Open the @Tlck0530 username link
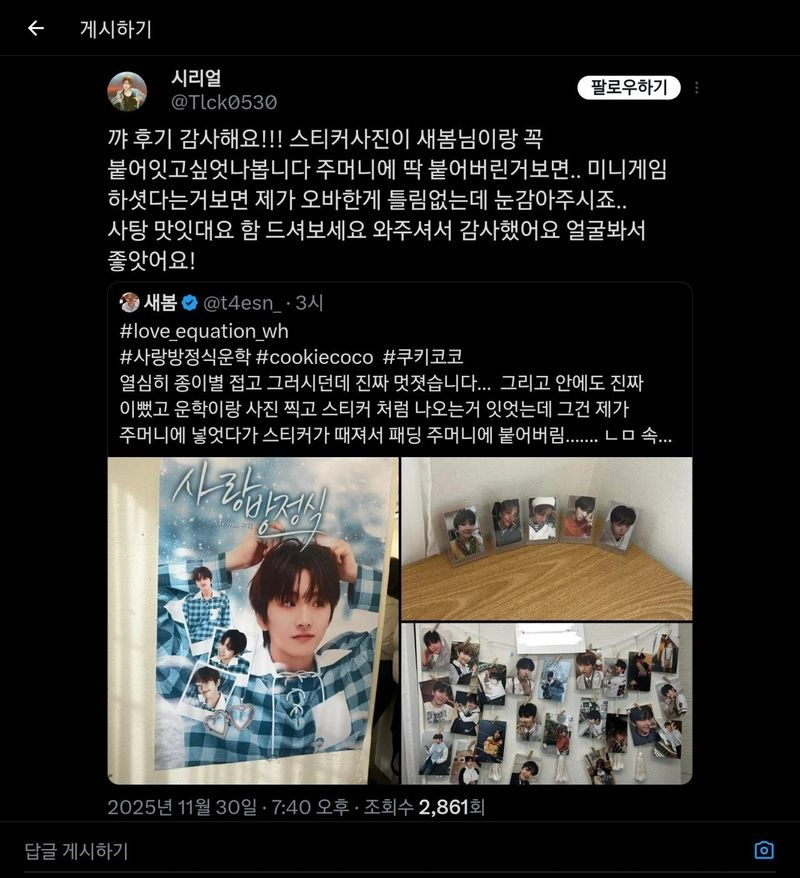Viewport: 800px width, 878px height. click(224, 102)
